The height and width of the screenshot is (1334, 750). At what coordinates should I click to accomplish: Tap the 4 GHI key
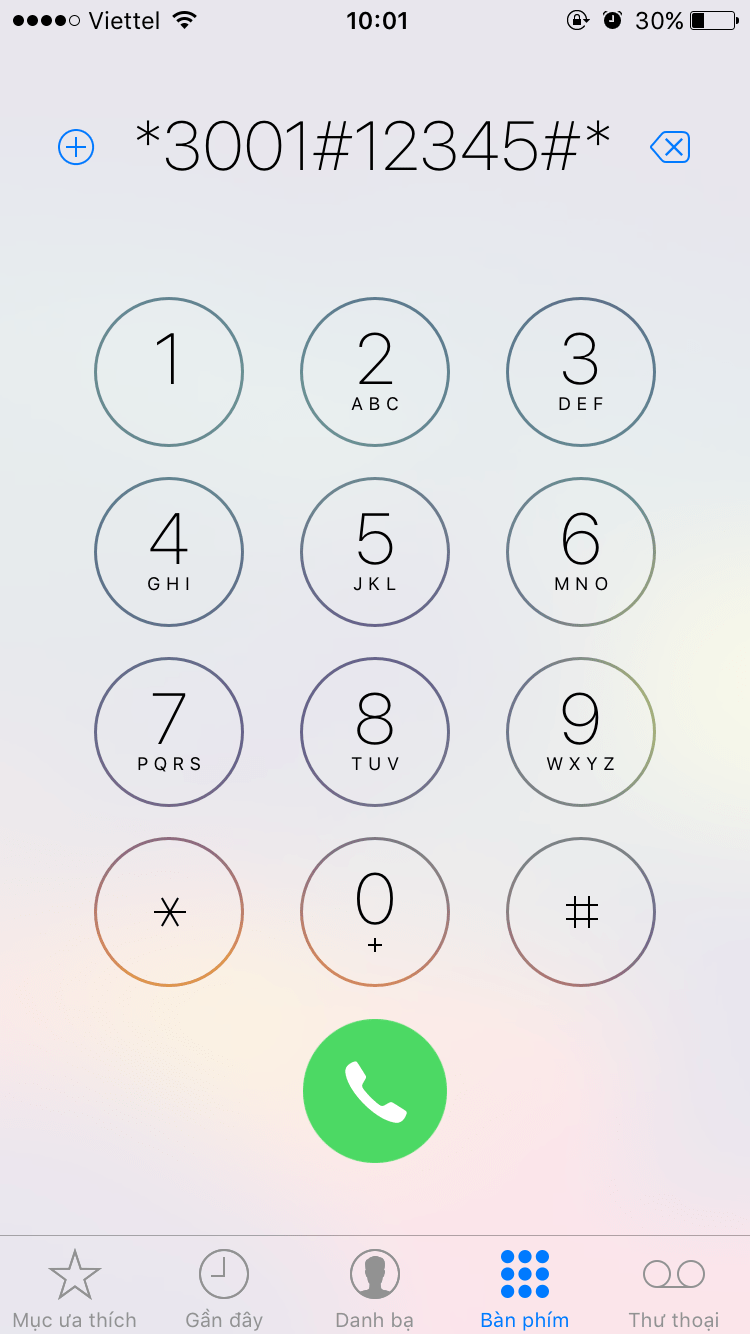point(169,552)
